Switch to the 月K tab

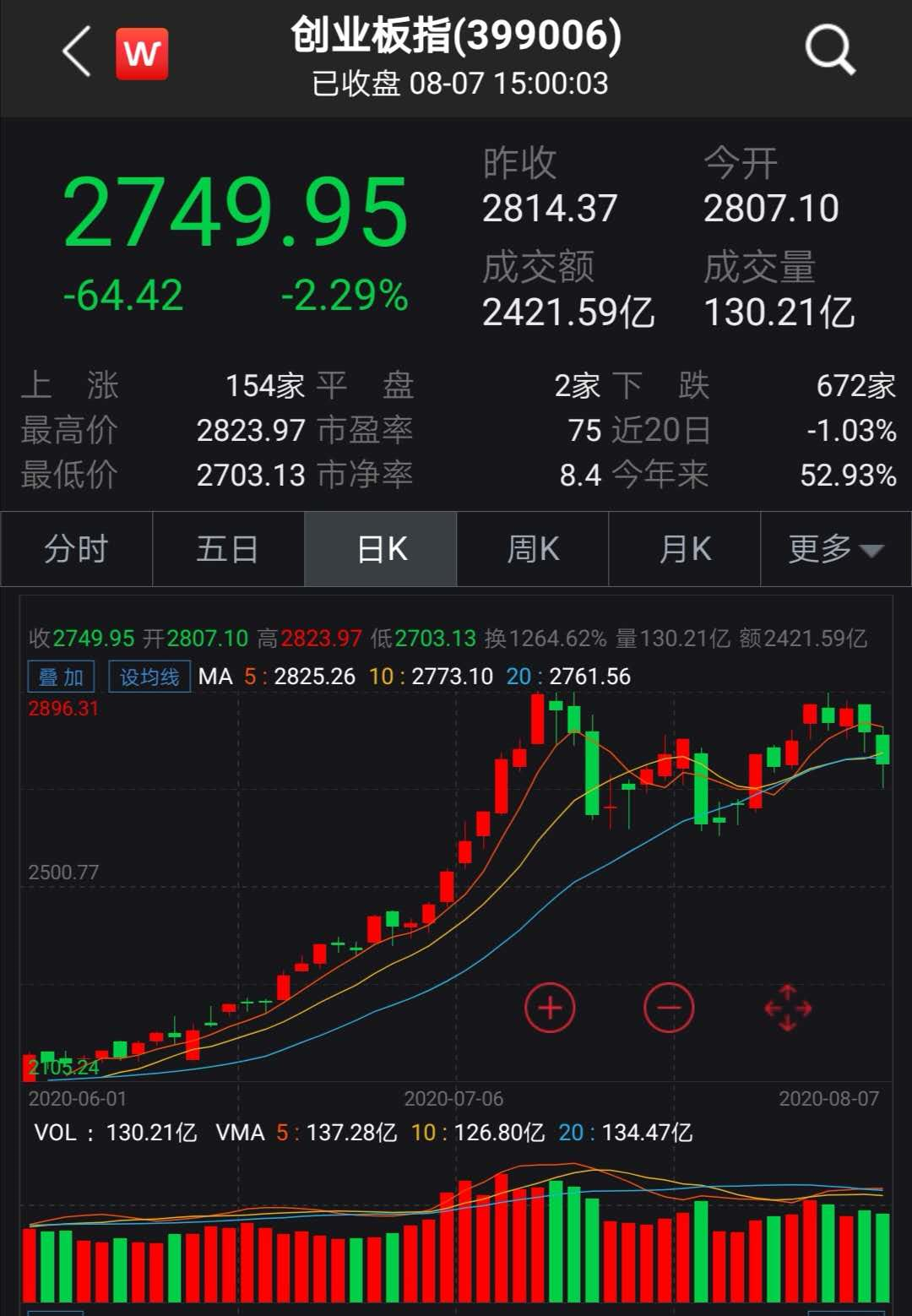685,549
